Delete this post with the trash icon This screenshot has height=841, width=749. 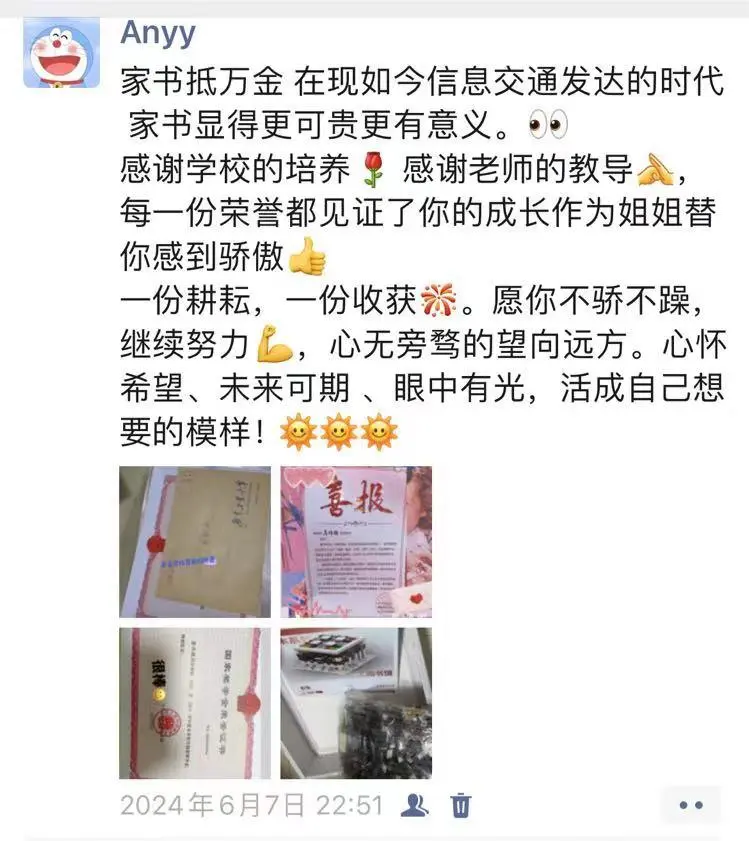(x=460, y=804)
